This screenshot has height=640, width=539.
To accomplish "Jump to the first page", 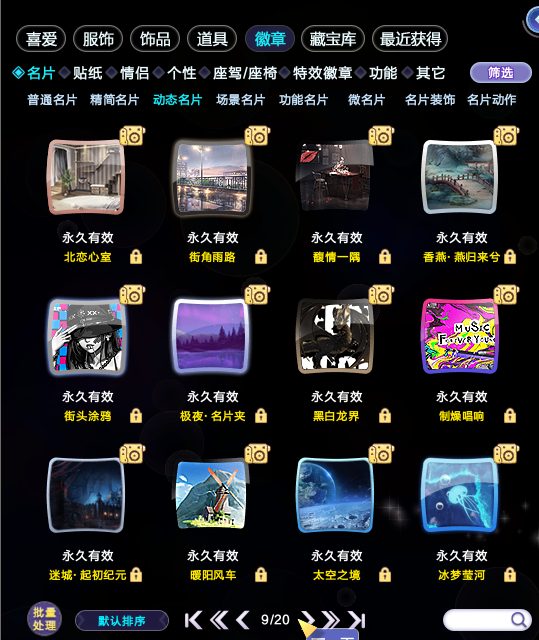I will pyautogui.click(x=193, y=620).
